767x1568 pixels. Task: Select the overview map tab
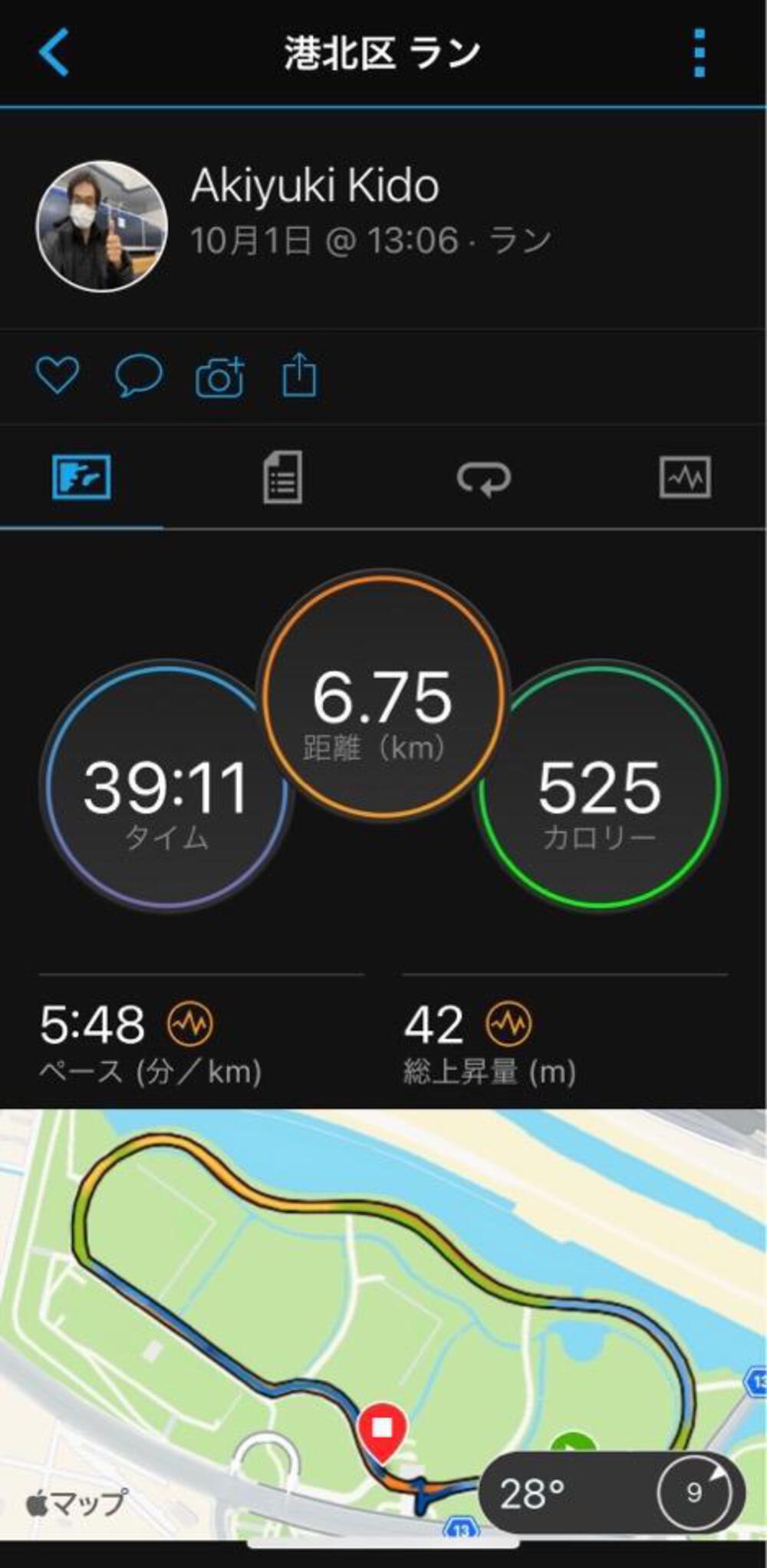[81, 477]
